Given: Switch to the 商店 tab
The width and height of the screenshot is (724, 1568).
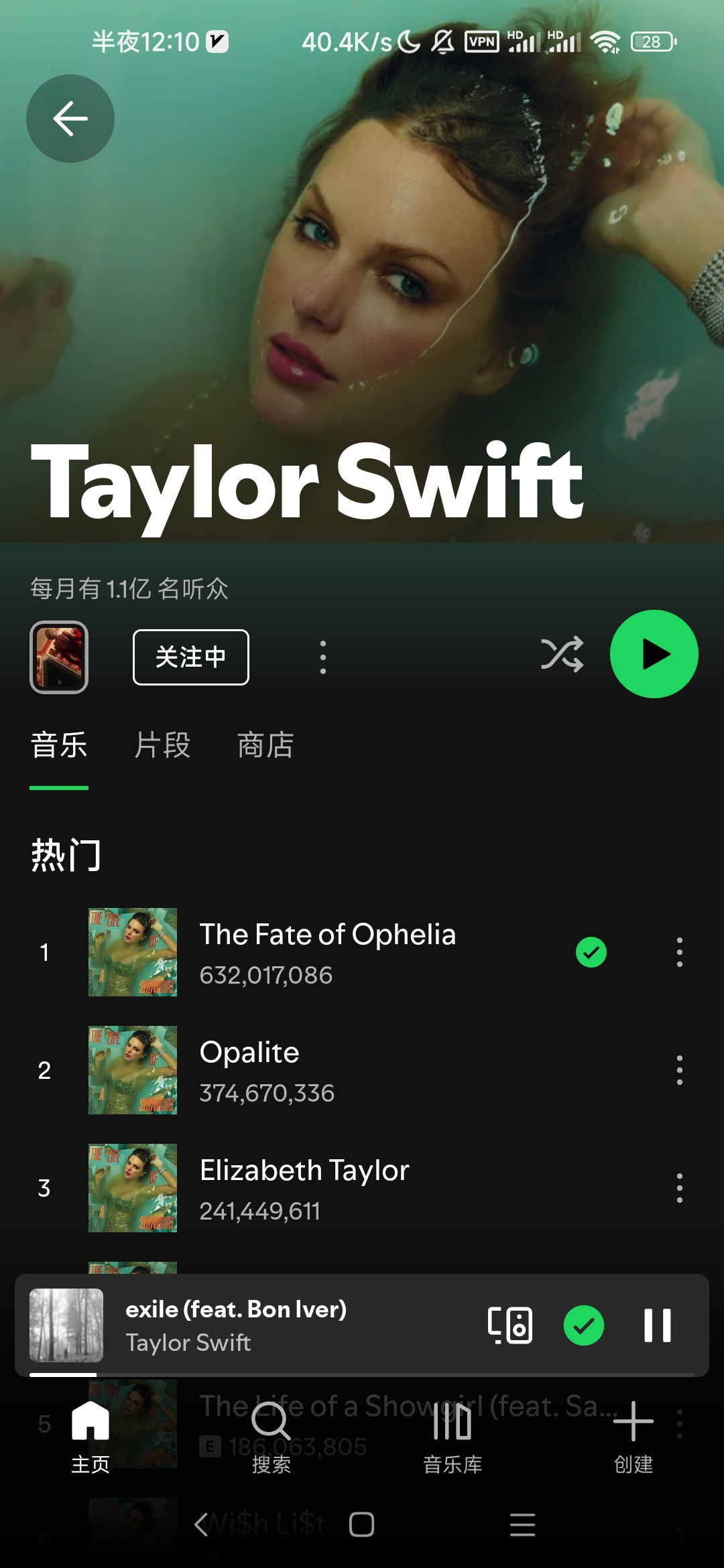Looking at the screenshot, I should point(265,746).
